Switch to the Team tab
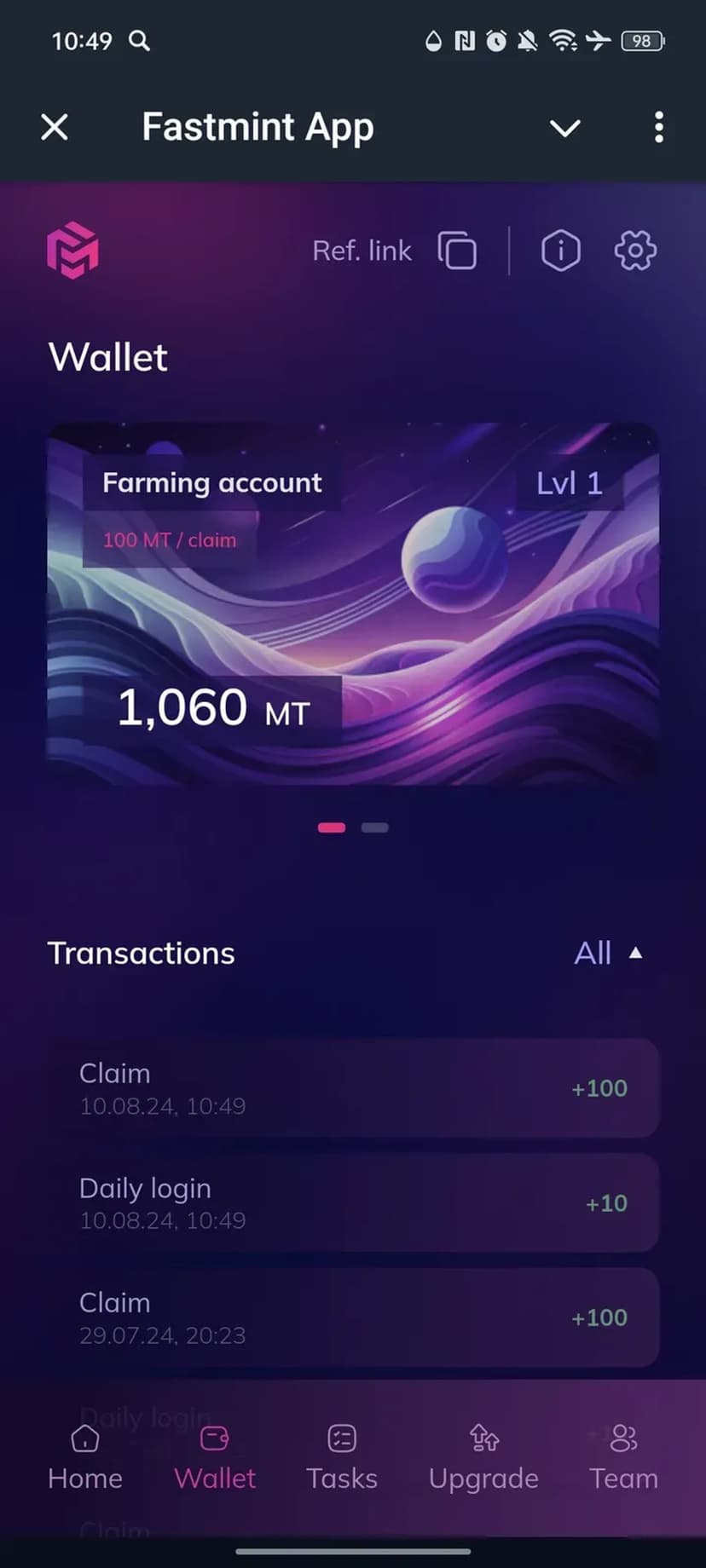The height and width of the screenshot is (1568, 706). click(x=623, y=1456)
